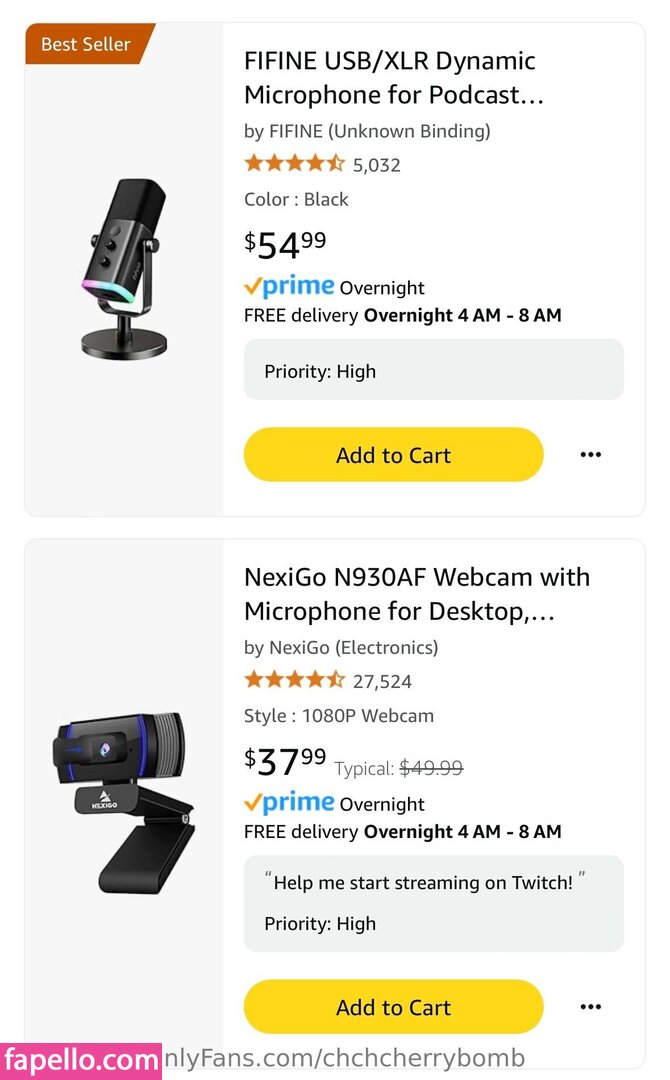Image resolution: width=670 pixels, height=1080 pixels.
Task: Add the FIFINE microphone to cart
Action: (393, 455)
